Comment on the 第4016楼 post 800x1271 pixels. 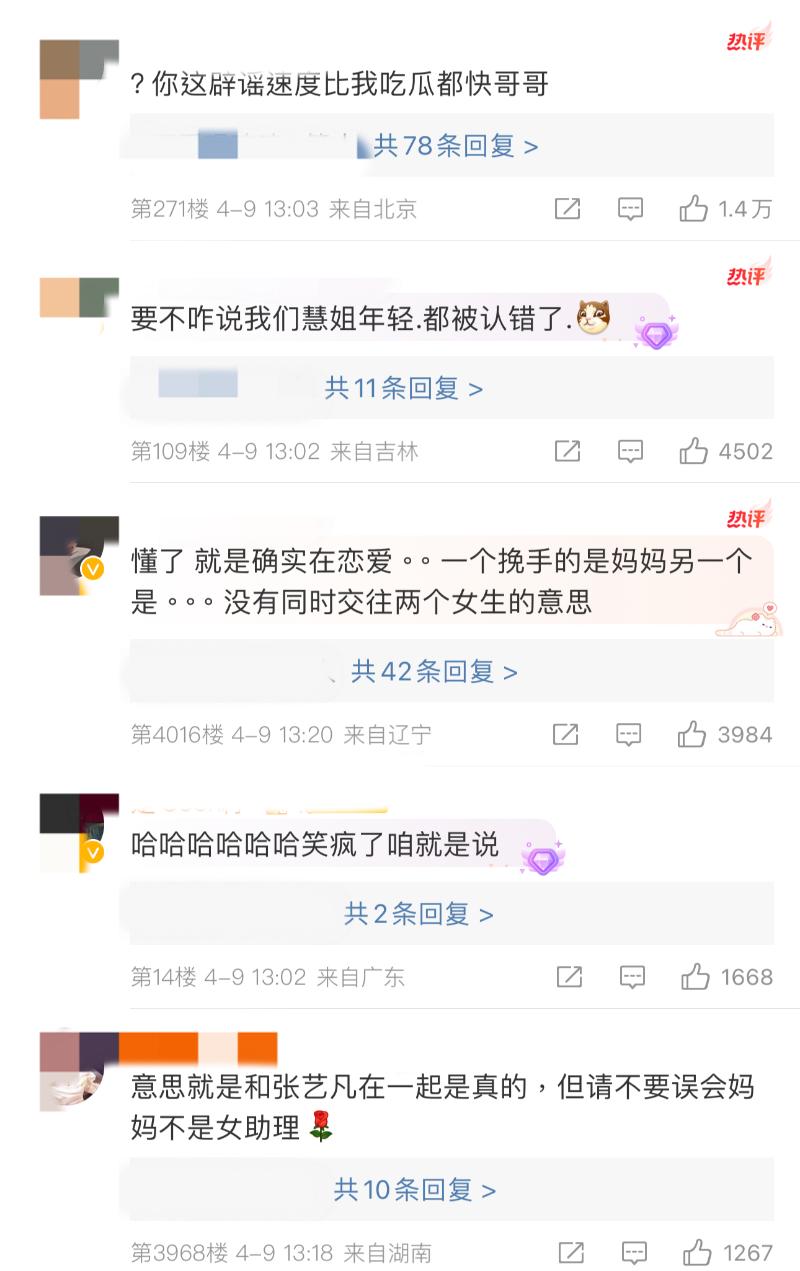pyautogui.click(x=628, y=735)
